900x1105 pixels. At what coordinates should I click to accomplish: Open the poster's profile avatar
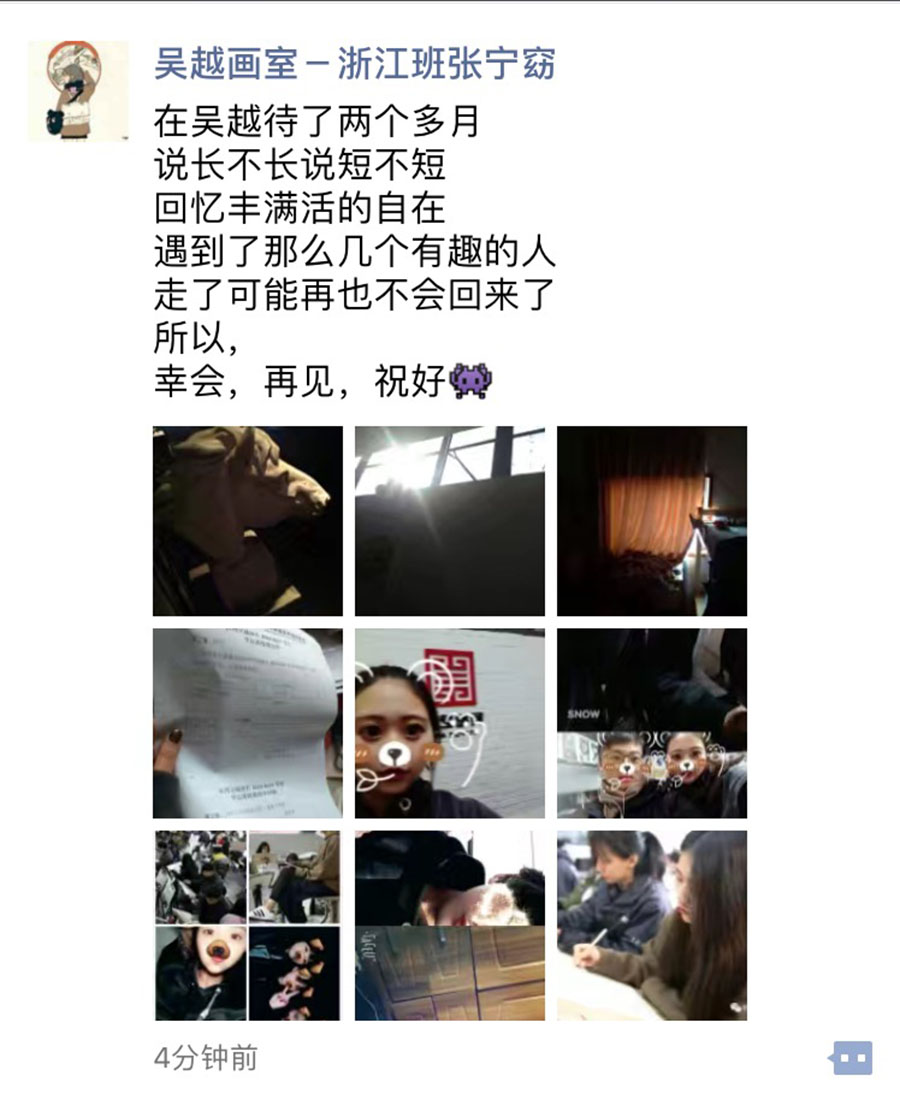[78, 91]
